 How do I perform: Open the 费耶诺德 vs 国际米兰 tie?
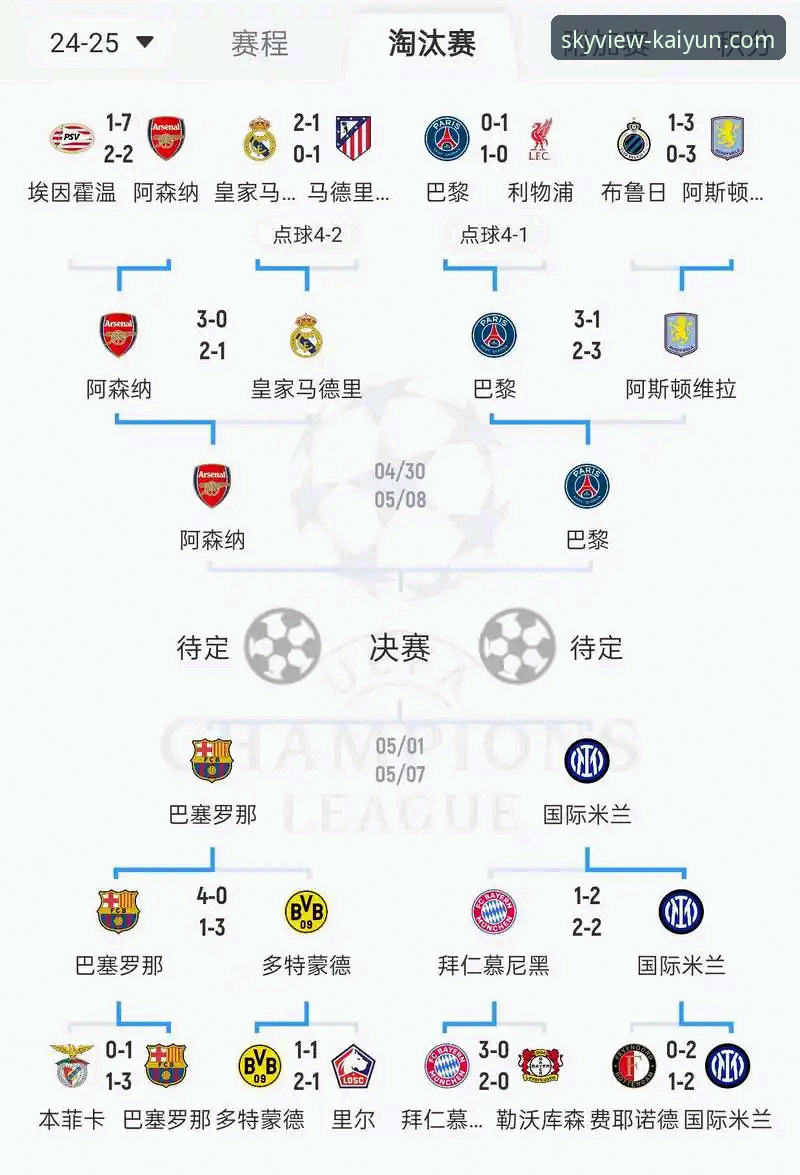pyautogui.click(x=681, y=1066)
